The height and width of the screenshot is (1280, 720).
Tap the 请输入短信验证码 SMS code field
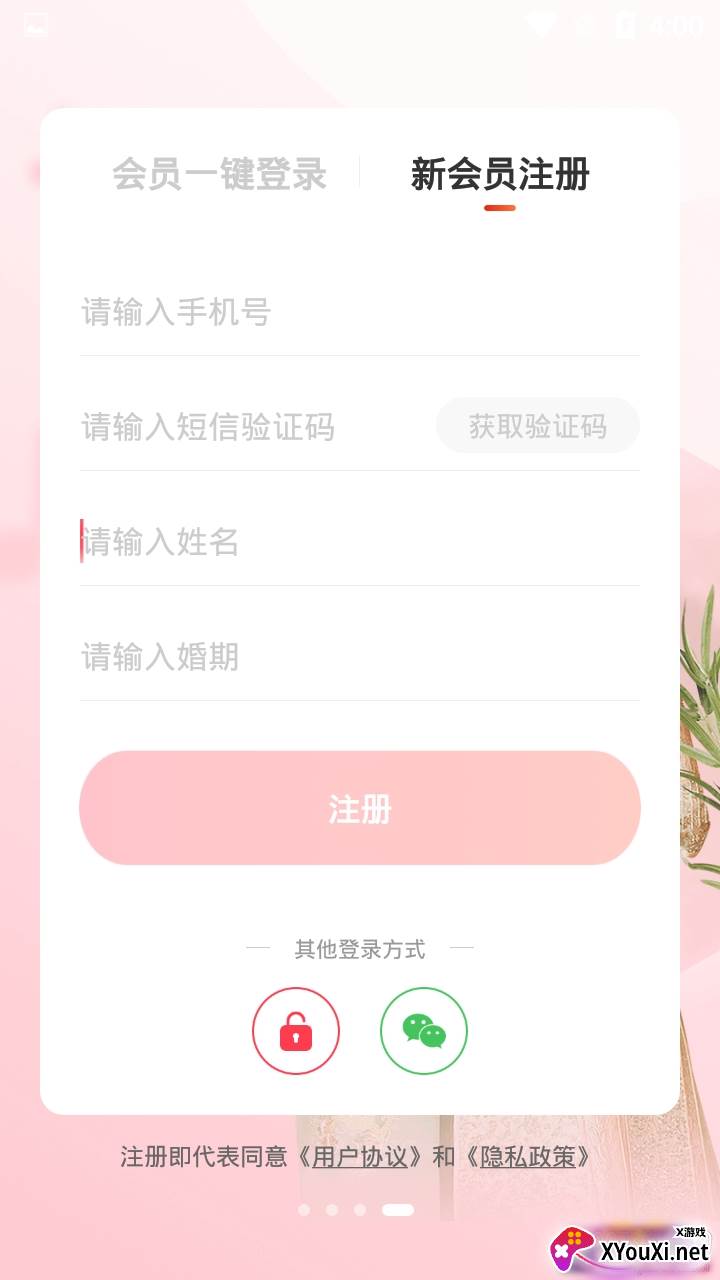[250, 427]
